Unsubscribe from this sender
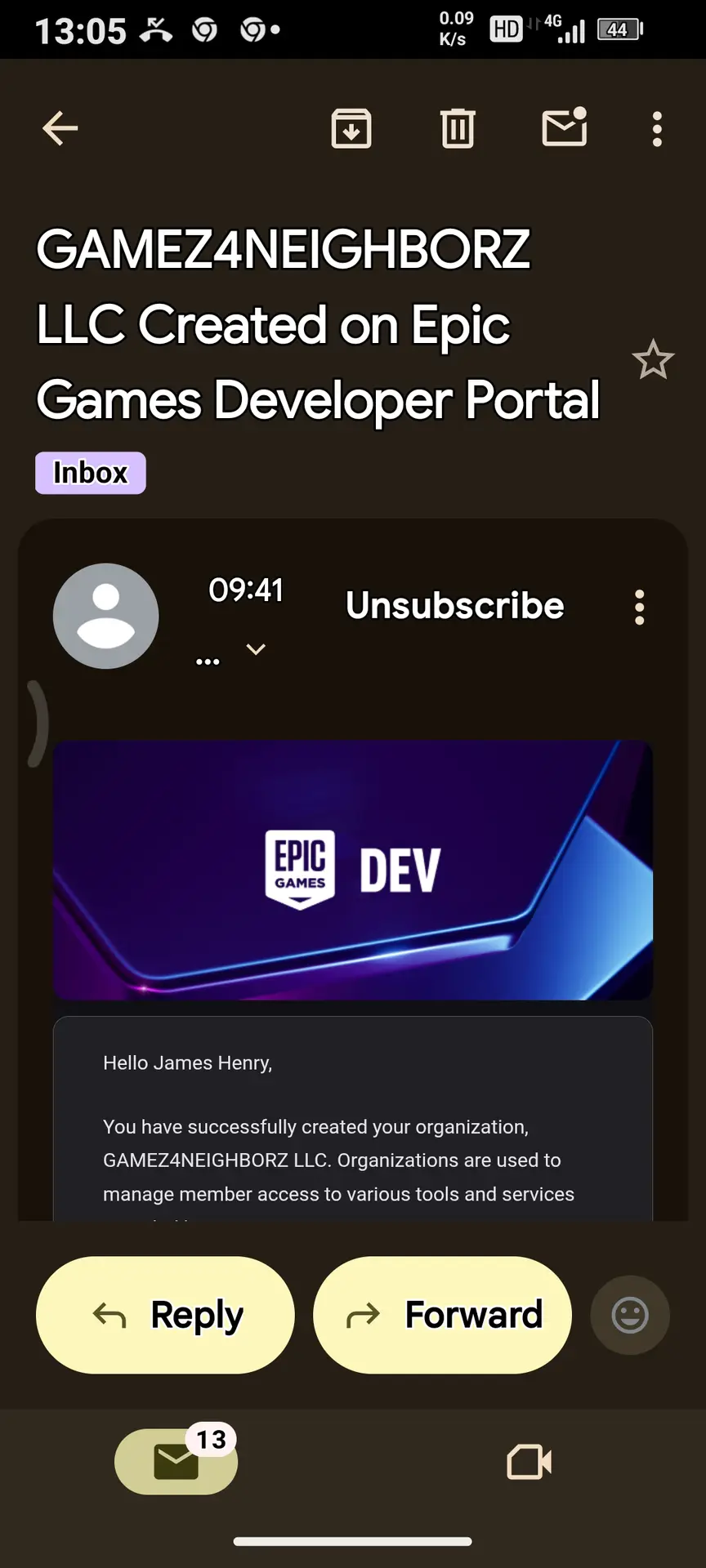The image size is (706, 1568). tap(454, 606)
